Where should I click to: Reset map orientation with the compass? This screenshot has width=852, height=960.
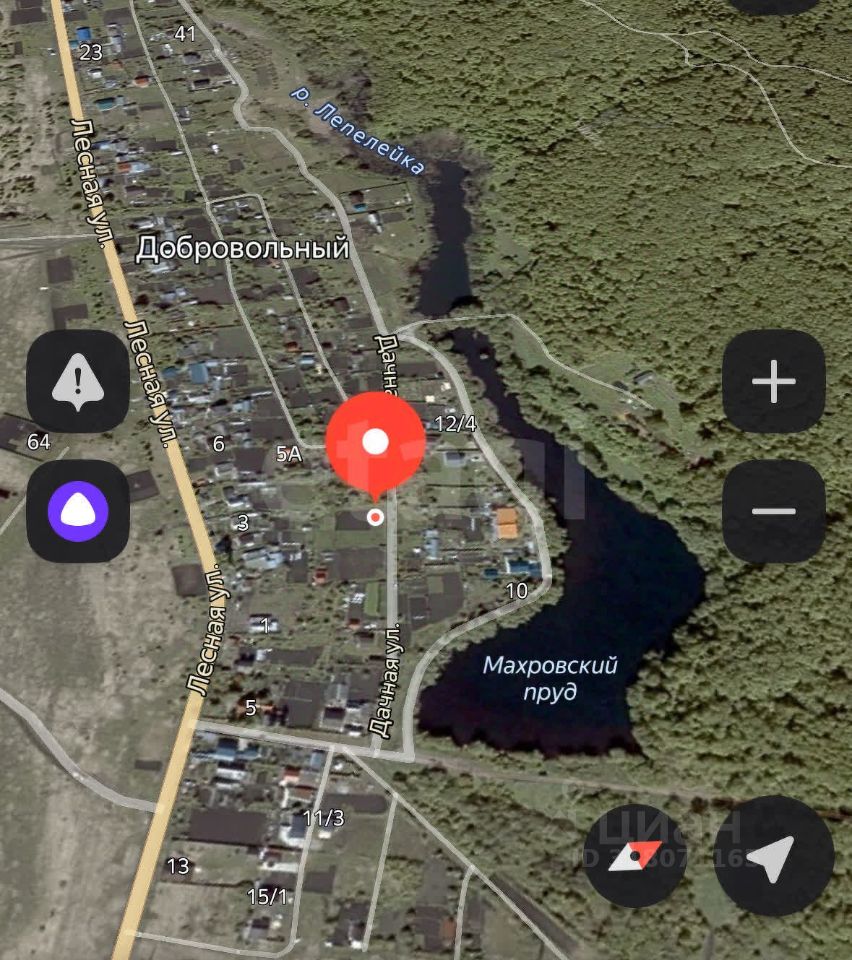637,856
